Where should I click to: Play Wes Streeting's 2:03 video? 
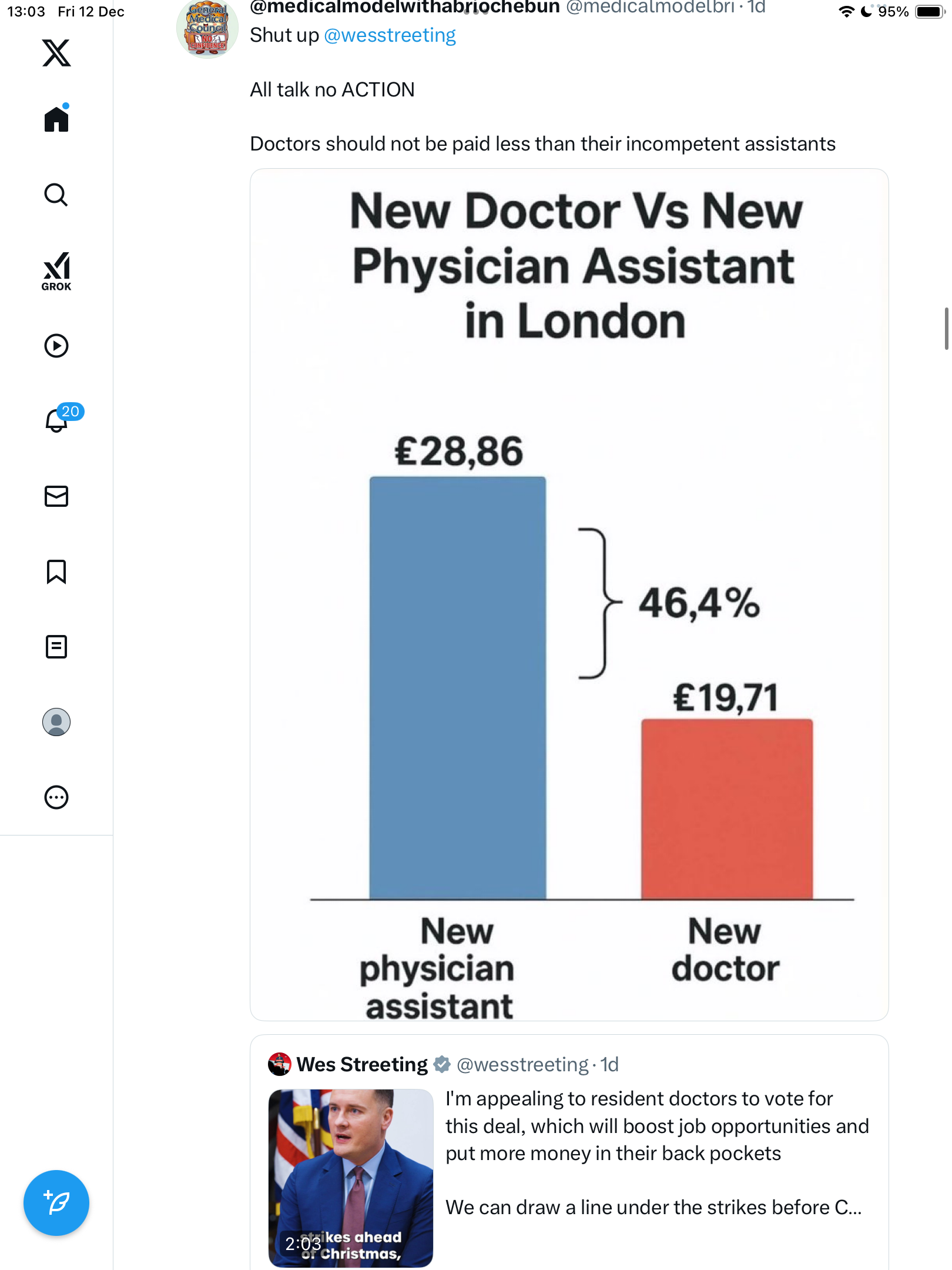click(x=351, y=1177)
